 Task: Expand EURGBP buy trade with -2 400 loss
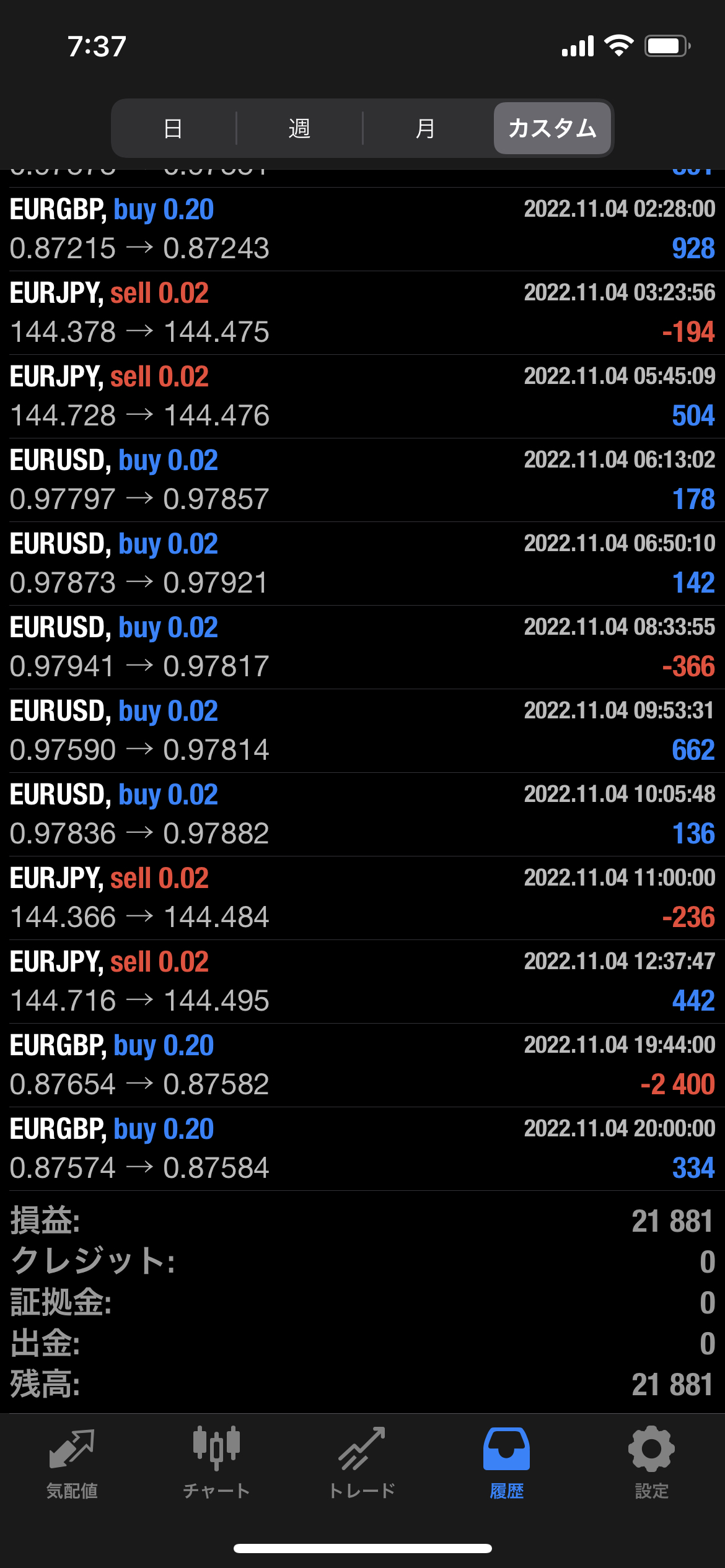pos(362,1065)
